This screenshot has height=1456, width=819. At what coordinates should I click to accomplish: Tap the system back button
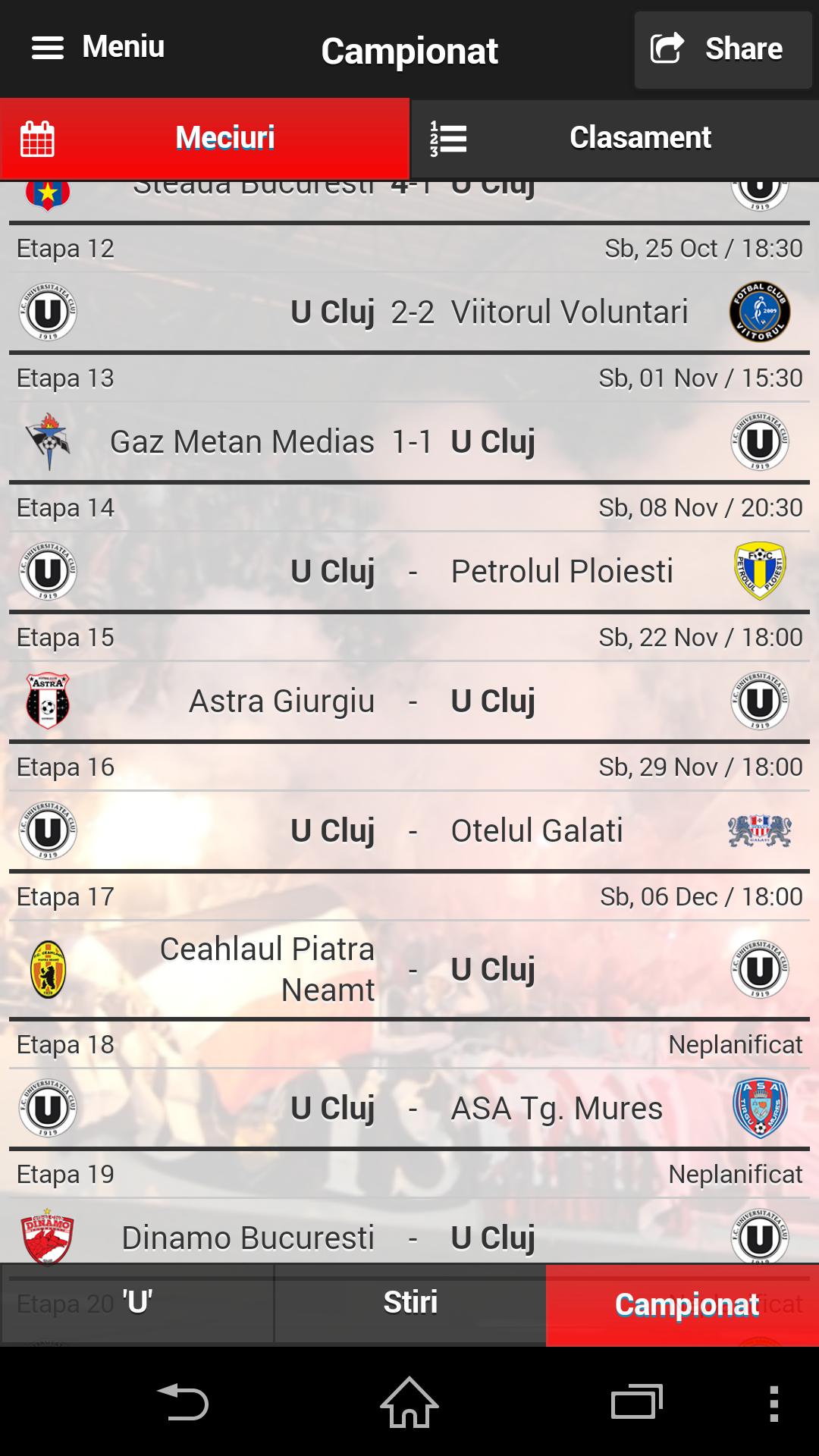tap(182, 1402)
